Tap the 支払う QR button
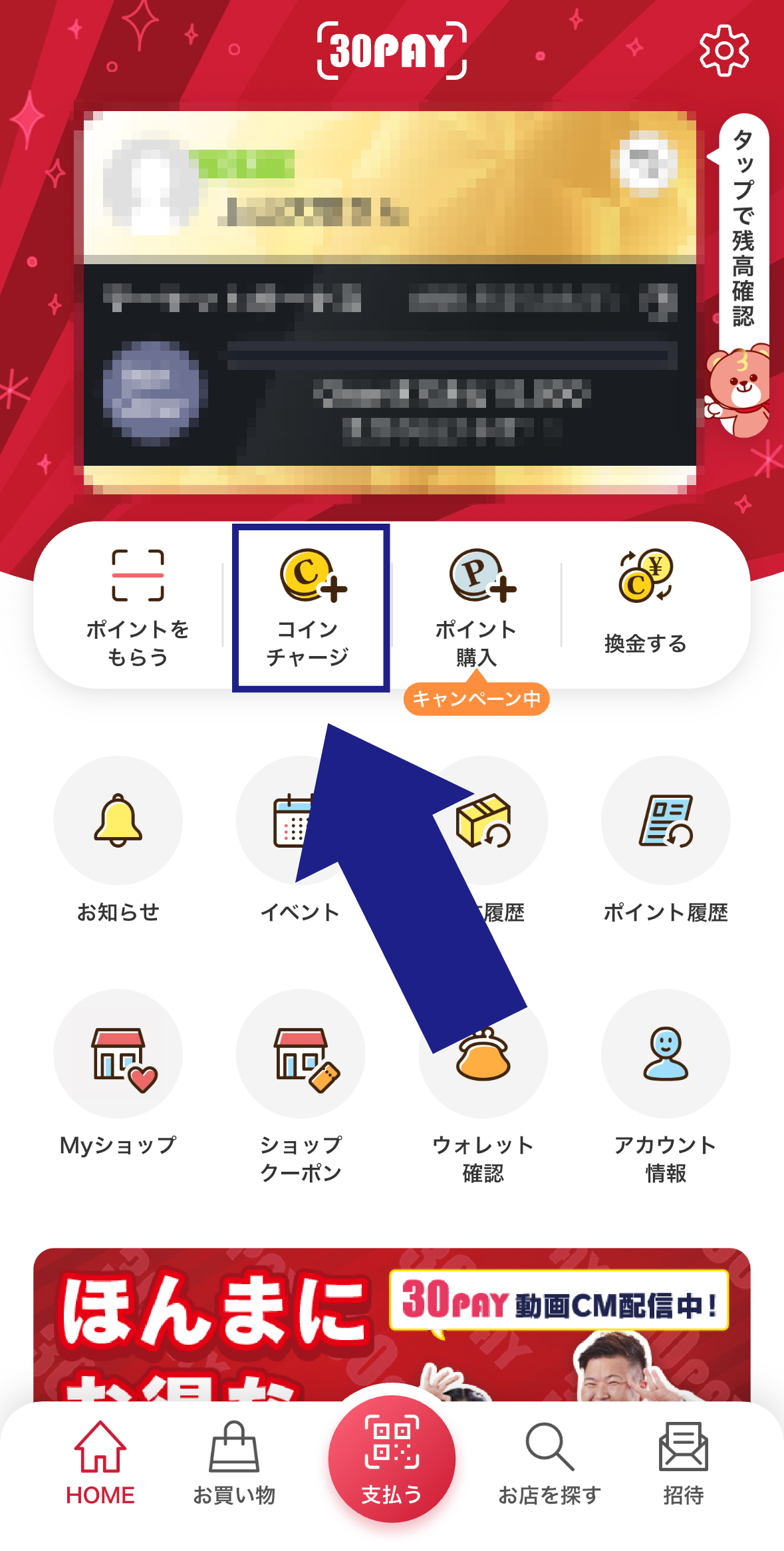 pos(392,1459)
